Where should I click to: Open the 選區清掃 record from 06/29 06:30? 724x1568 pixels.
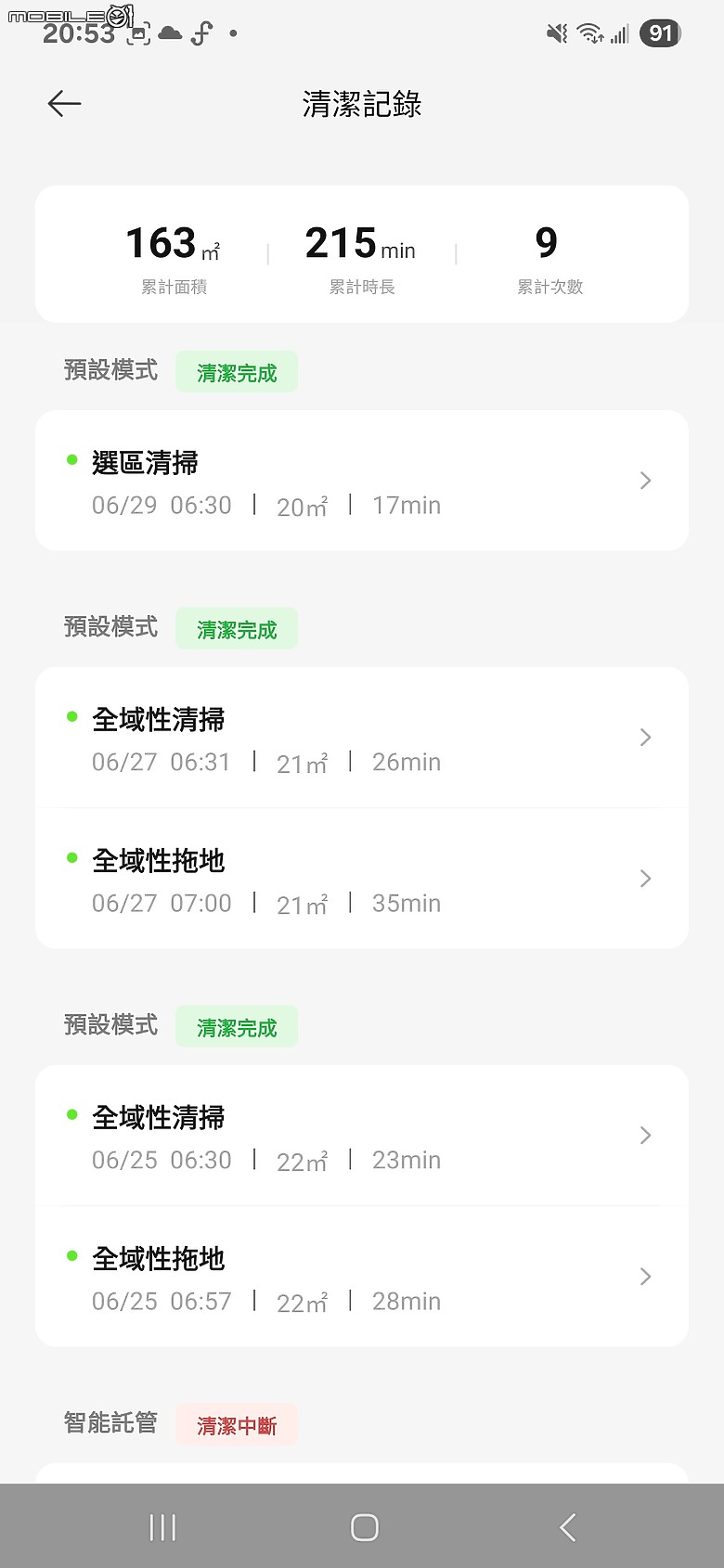pos(362,481)
